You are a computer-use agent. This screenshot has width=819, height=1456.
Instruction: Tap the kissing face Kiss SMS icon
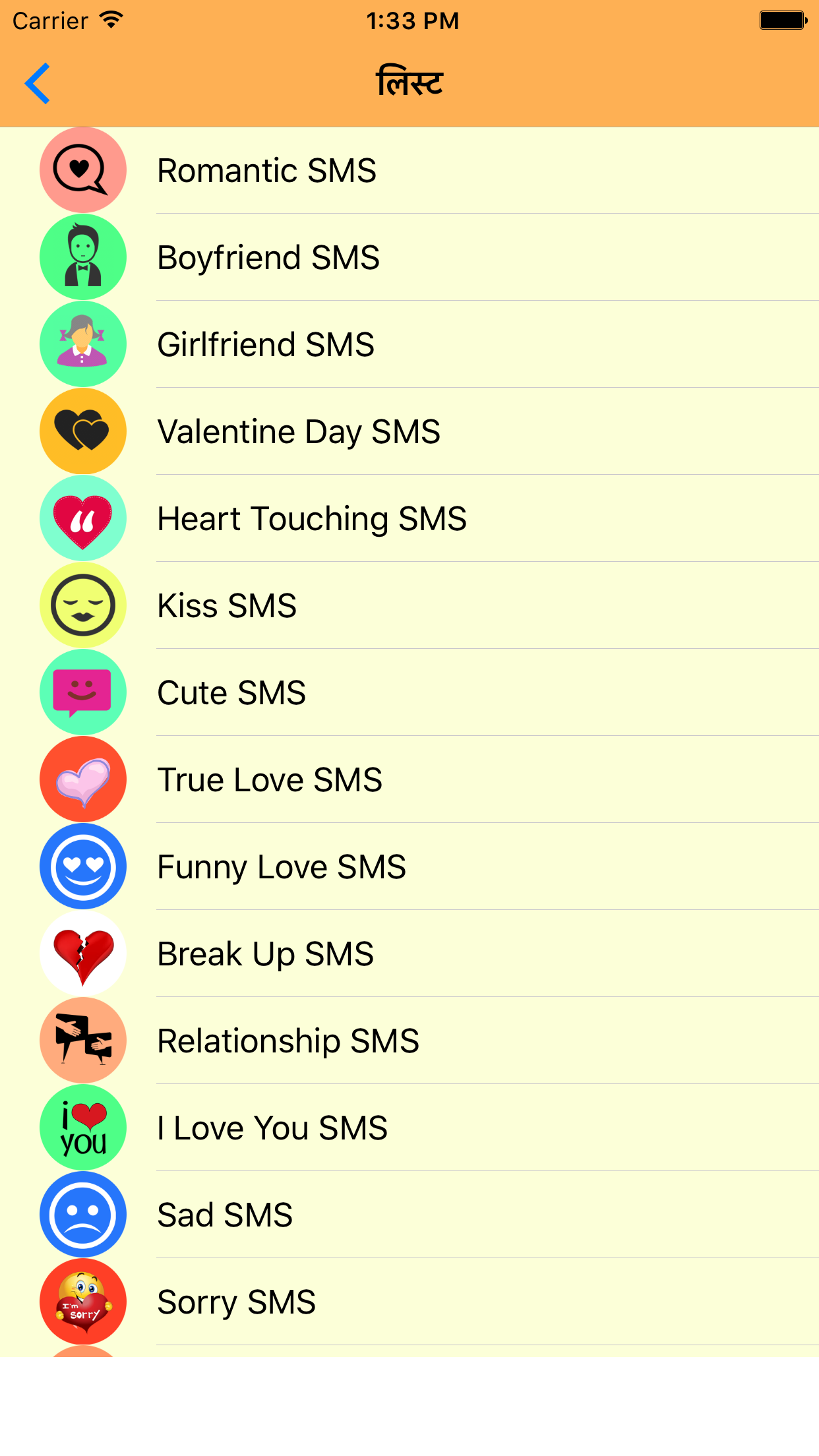[x=82, y=605]
